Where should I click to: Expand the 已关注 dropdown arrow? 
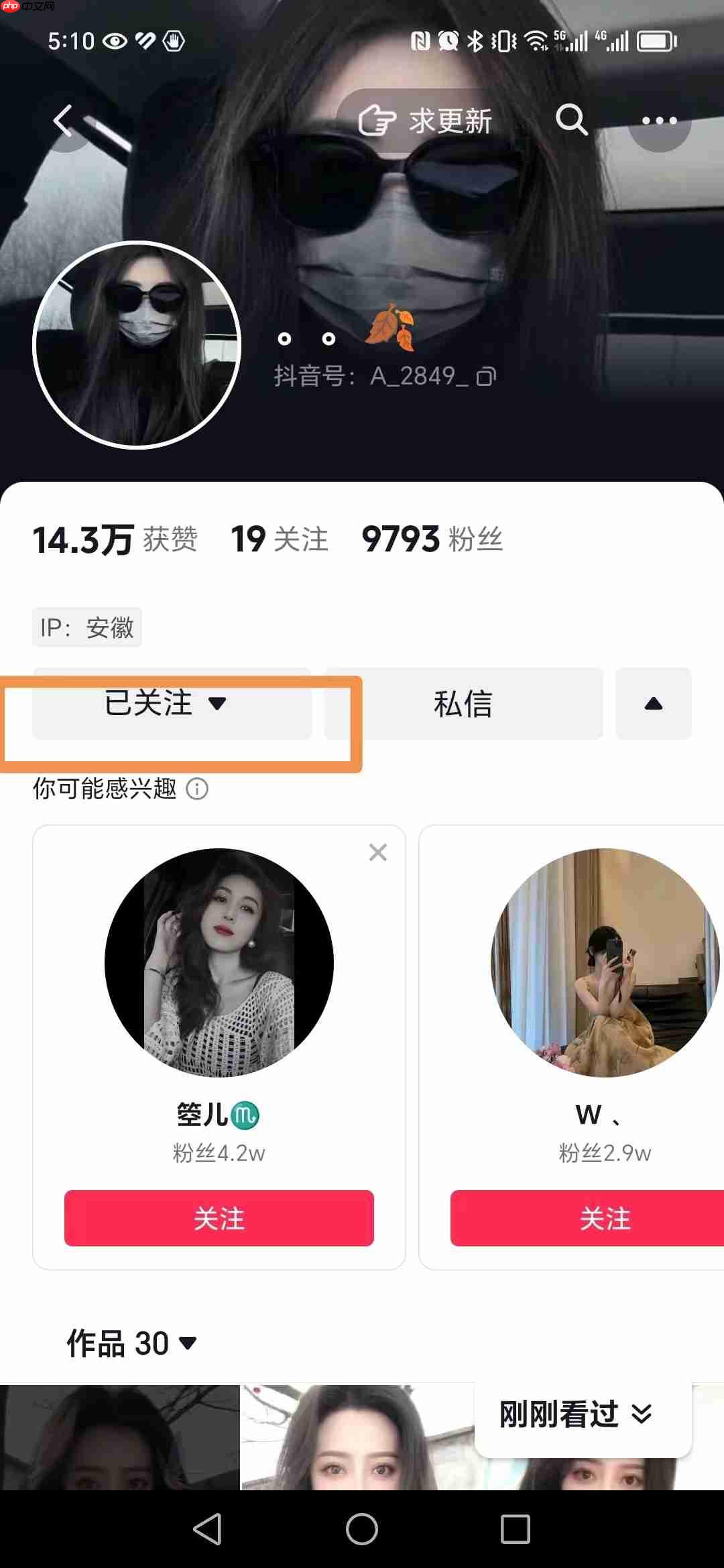pyautogui.click(x=219, y=704)
